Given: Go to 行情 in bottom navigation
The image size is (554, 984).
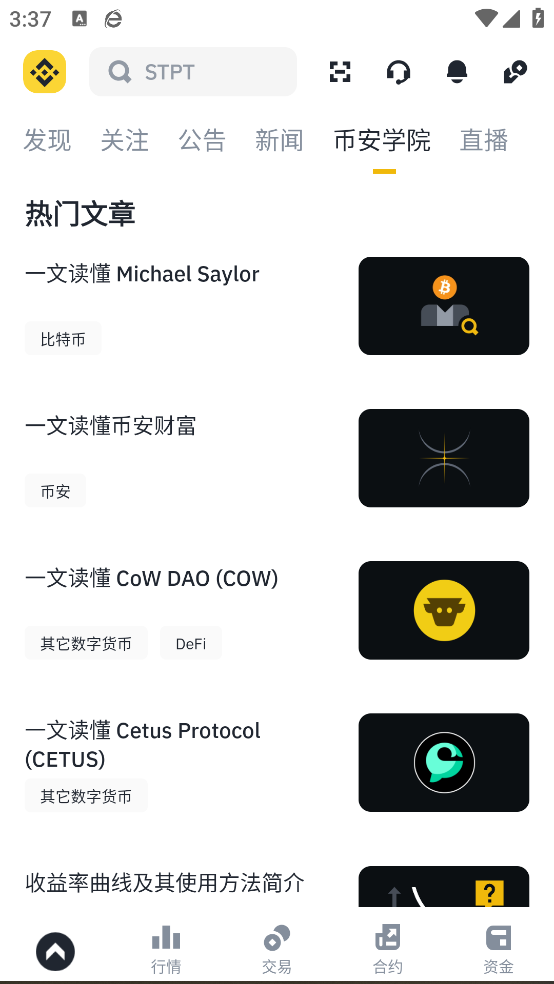Looking at the screenshot, I should [166, 949].
